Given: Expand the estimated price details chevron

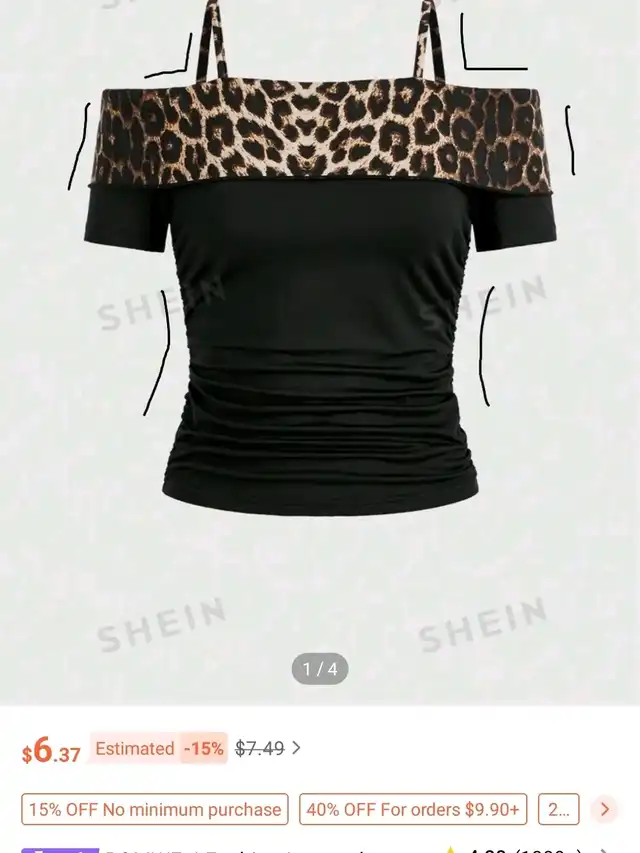Looking at the screenshot, I should click(x=296, y=748).
